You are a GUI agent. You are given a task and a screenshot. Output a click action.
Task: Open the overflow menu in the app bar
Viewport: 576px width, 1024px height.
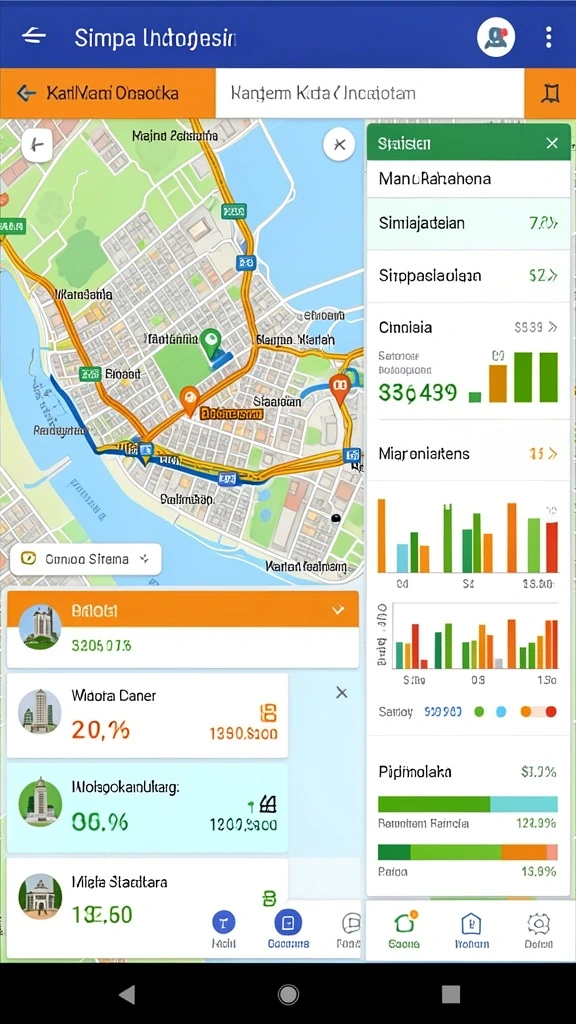coord(549,37)
